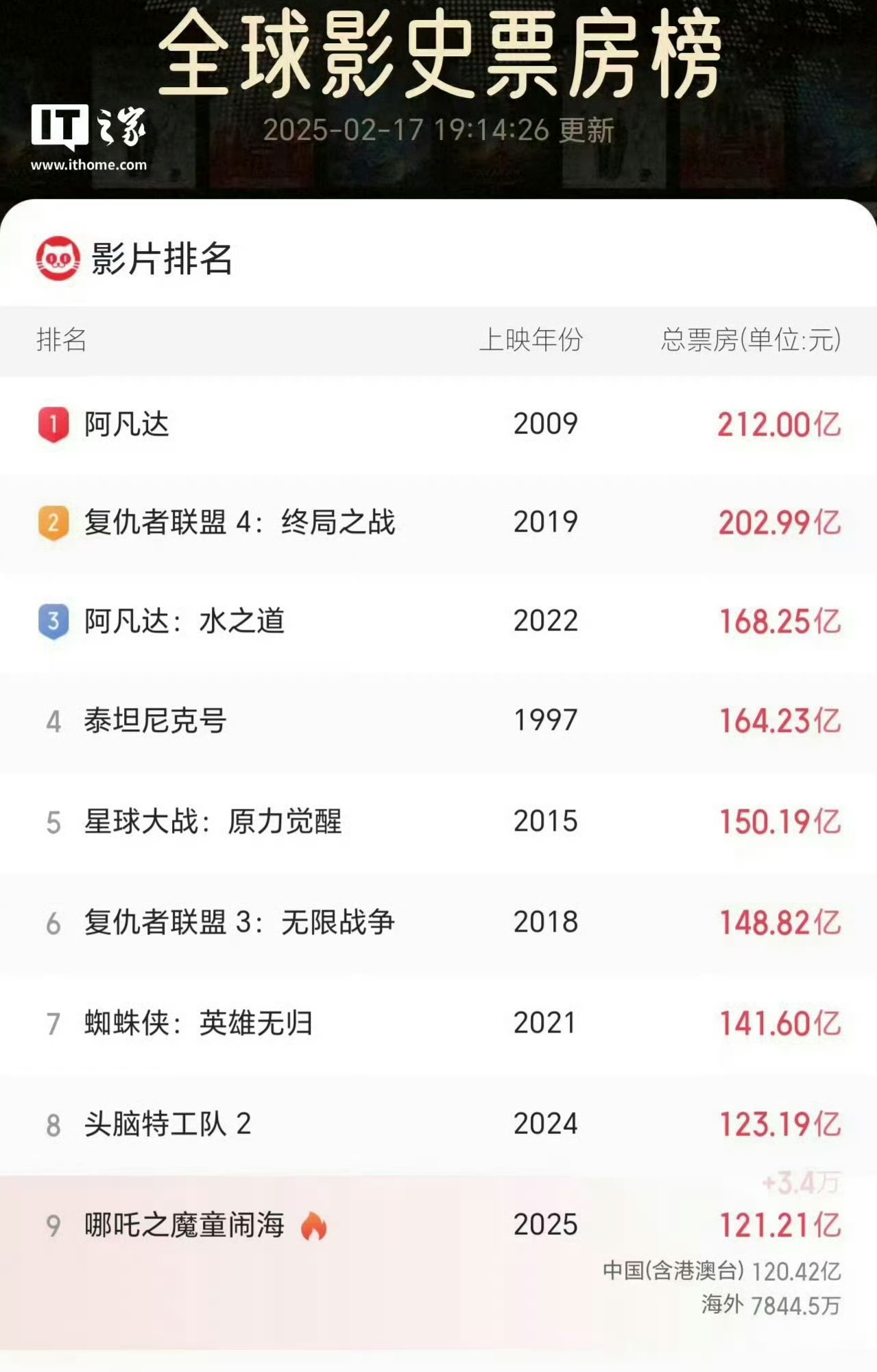Click the www.ithome.com watermark

coord(88,164)
